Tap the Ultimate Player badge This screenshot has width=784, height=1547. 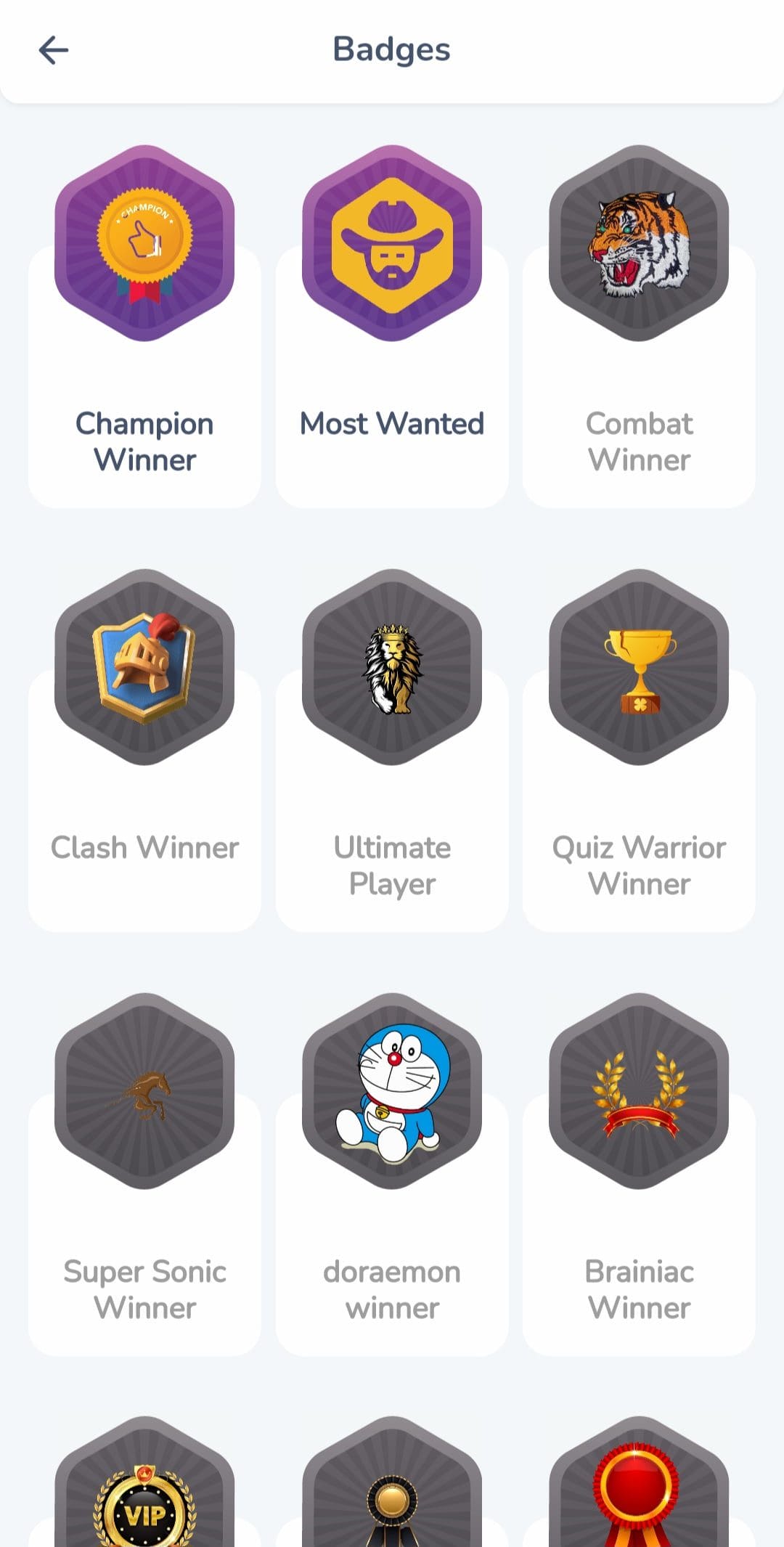click(392, 750)
